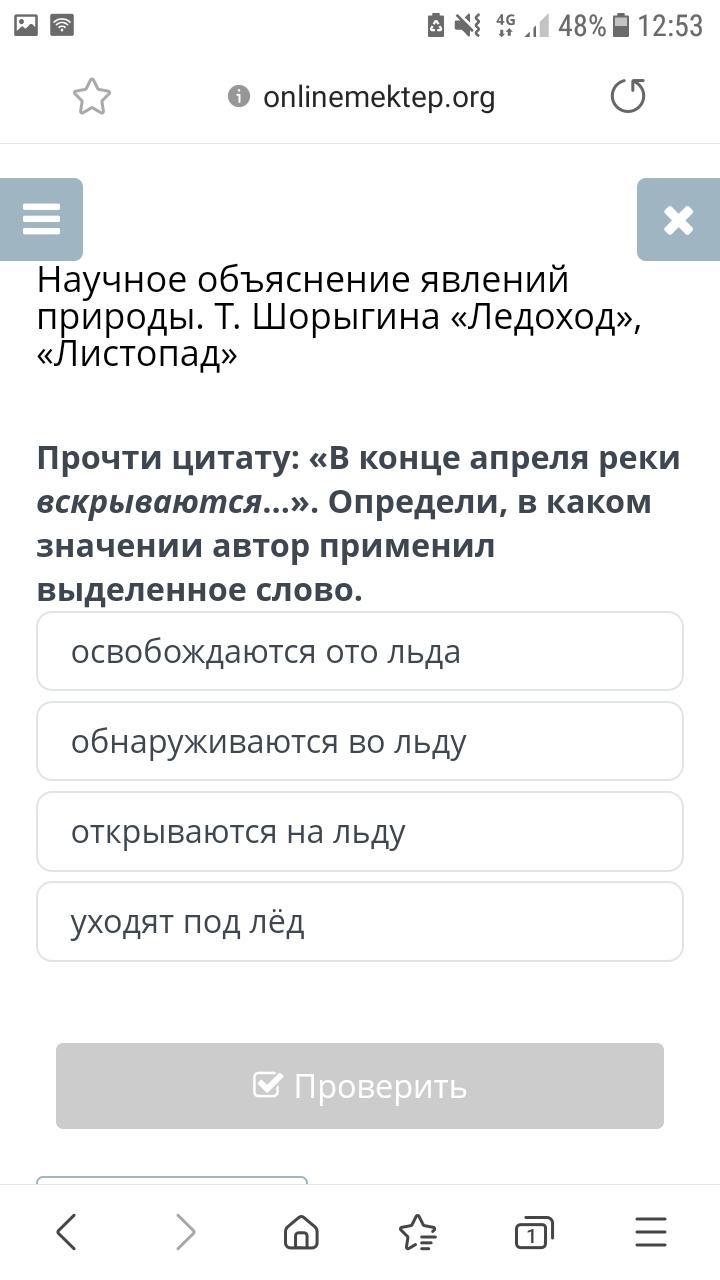Choose the answer «обнаруживаются во льду»

[x=360, y=741]
